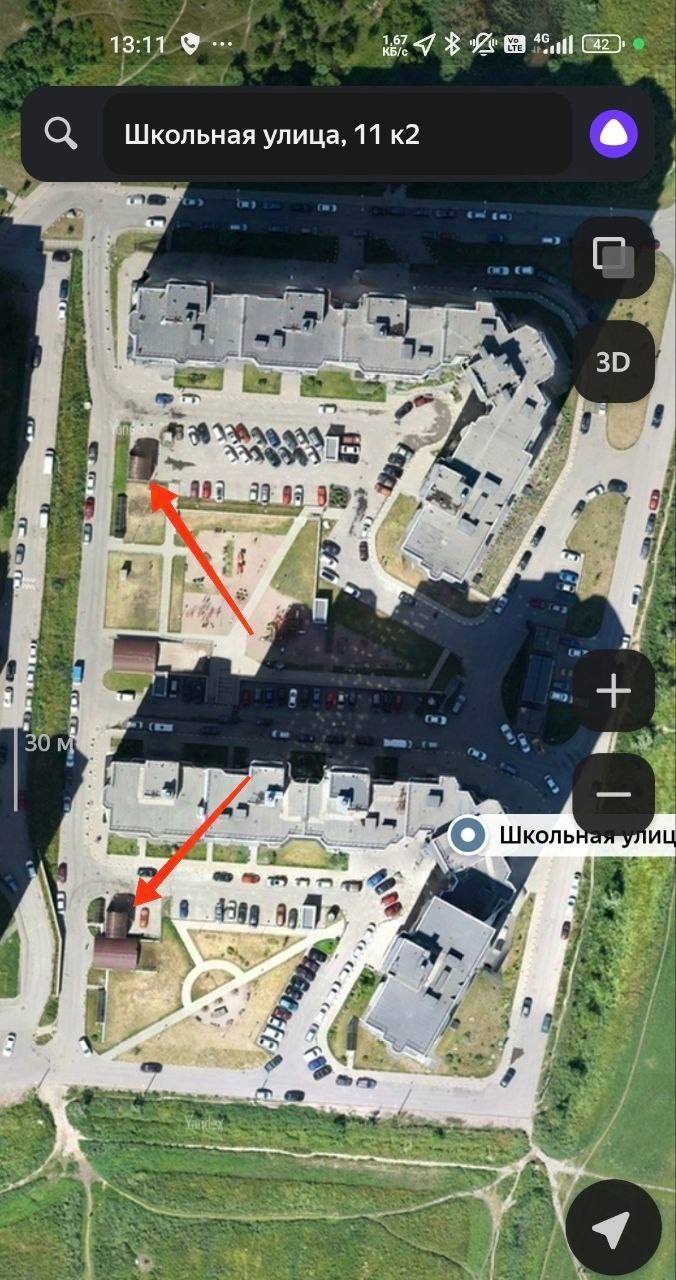Center the map on my location

point(613,1227)
